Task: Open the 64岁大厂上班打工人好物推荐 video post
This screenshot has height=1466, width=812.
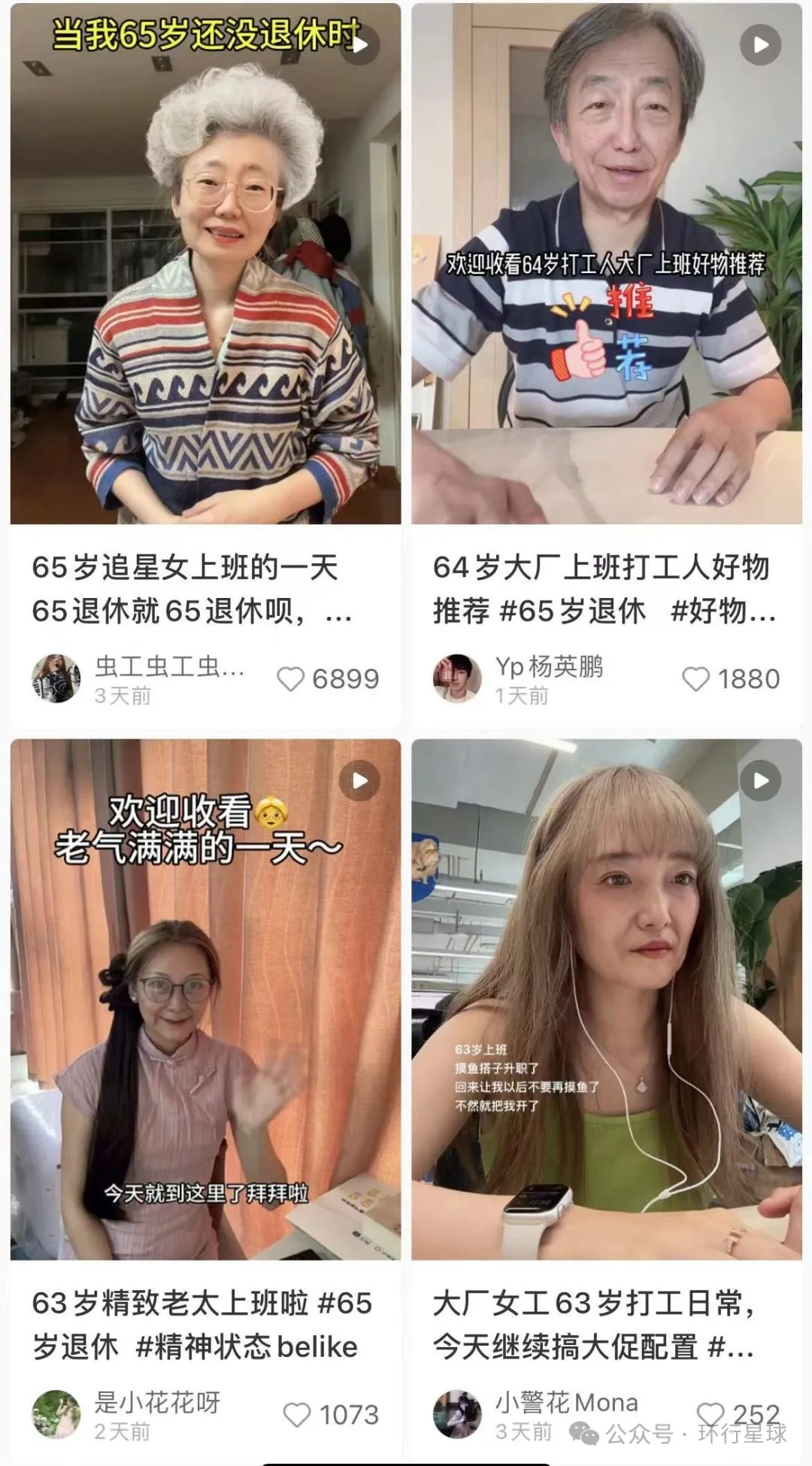Action: (606, 263)
